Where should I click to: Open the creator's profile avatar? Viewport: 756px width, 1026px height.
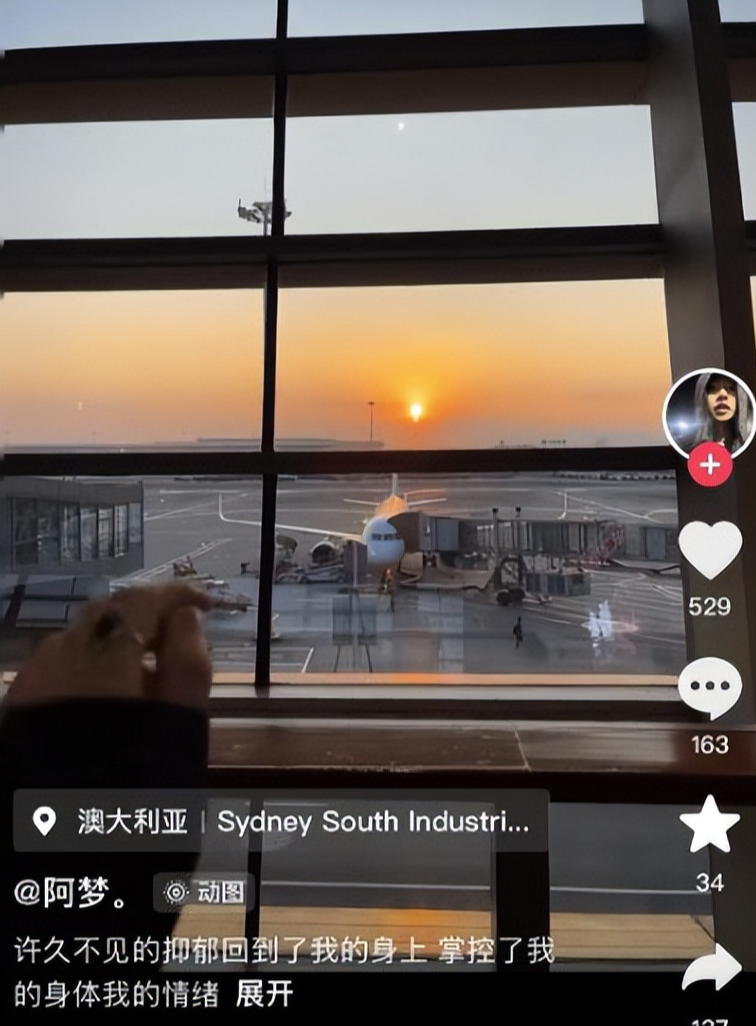(x=709, y=412)
